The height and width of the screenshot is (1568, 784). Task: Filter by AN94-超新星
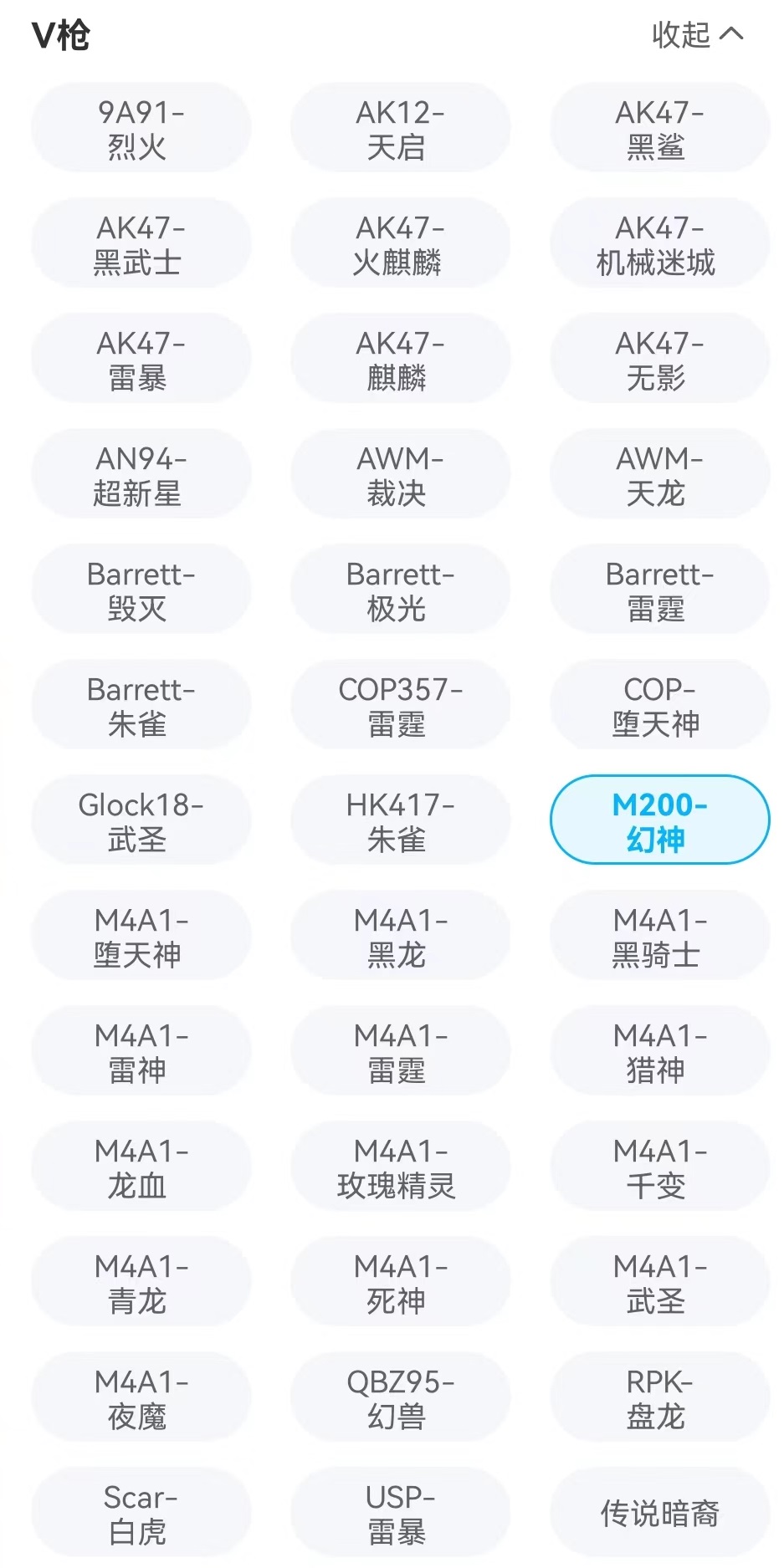point(141,475)
